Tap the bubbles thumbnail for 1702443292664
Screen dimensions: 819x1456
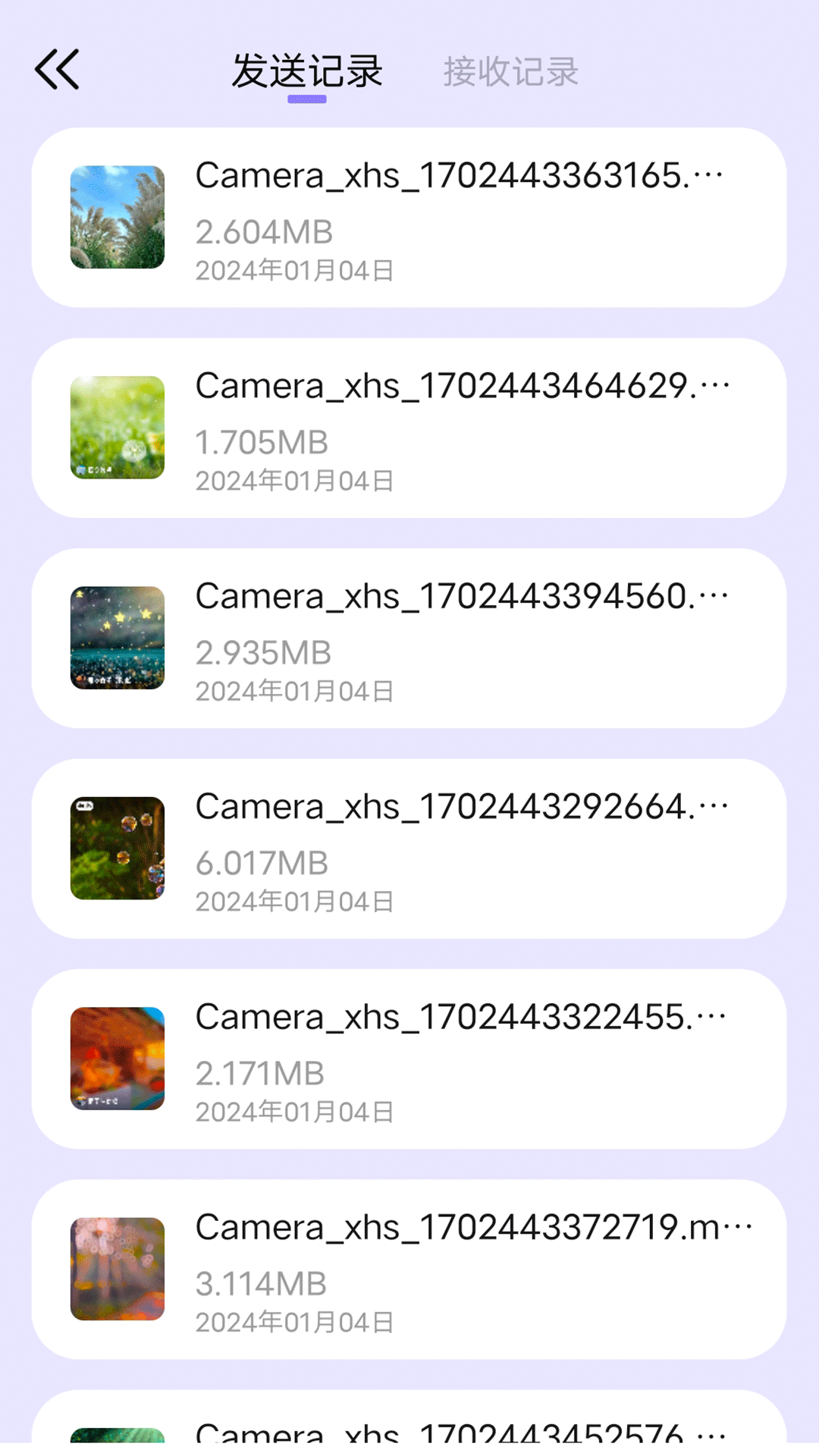click(x=117, y=847)
